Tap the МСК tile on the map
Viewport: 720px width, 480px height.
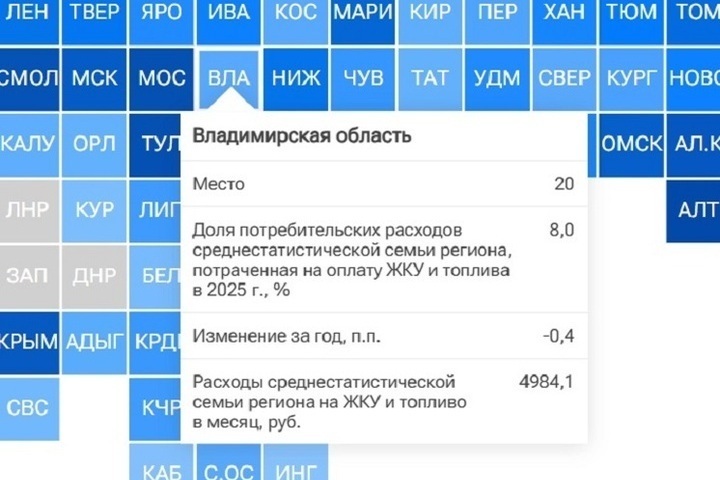[x=94, y=79]
